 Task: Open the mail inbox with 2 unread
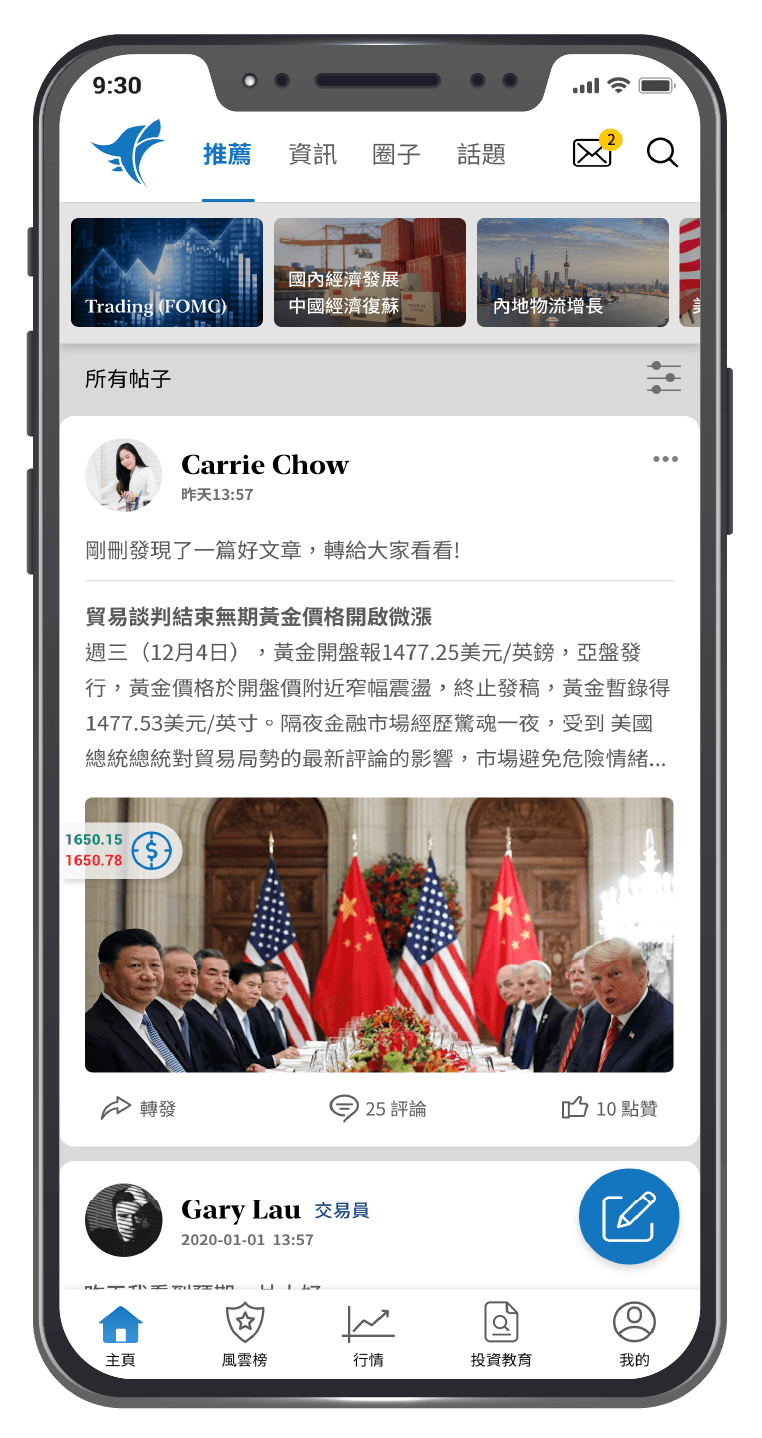coord(593,153)
